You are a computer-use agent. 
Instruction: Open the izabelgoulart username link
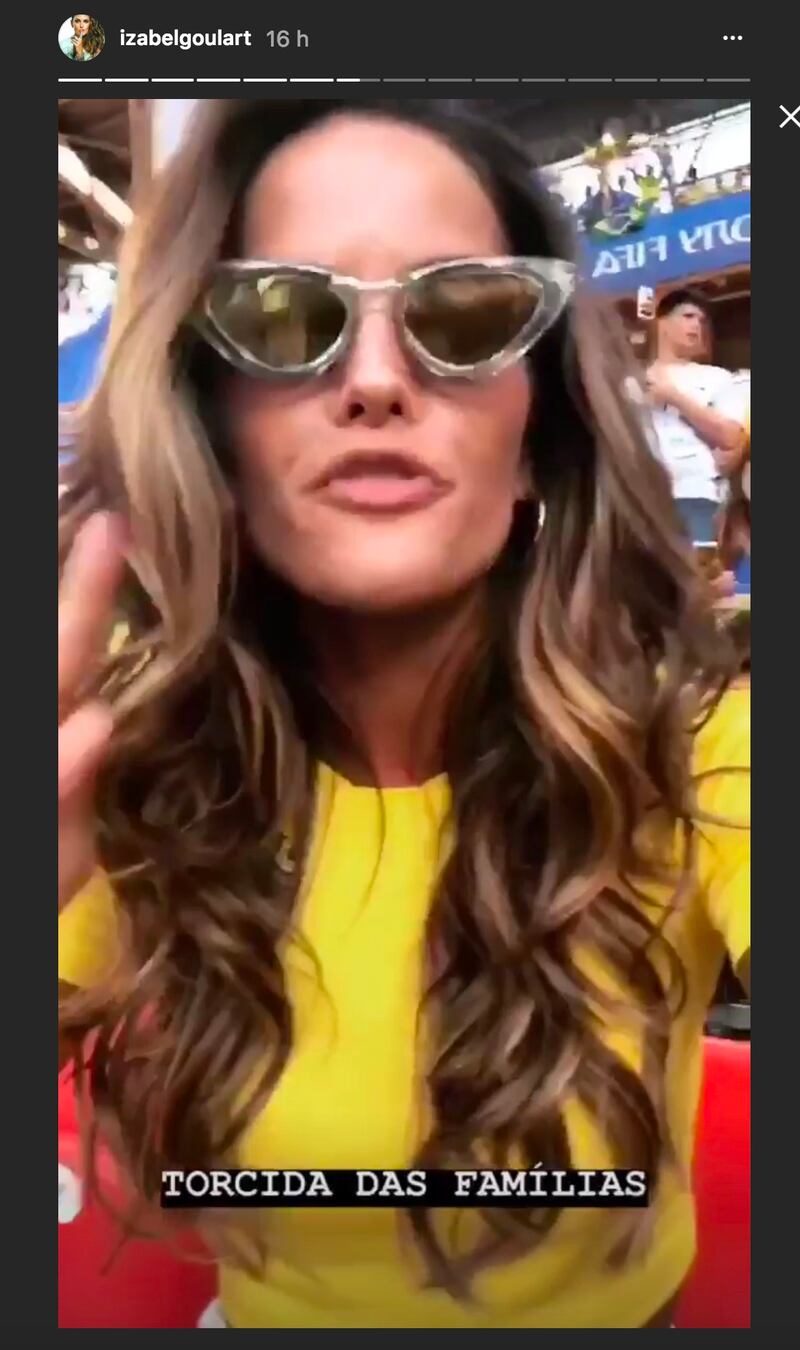tap(185, 38)
